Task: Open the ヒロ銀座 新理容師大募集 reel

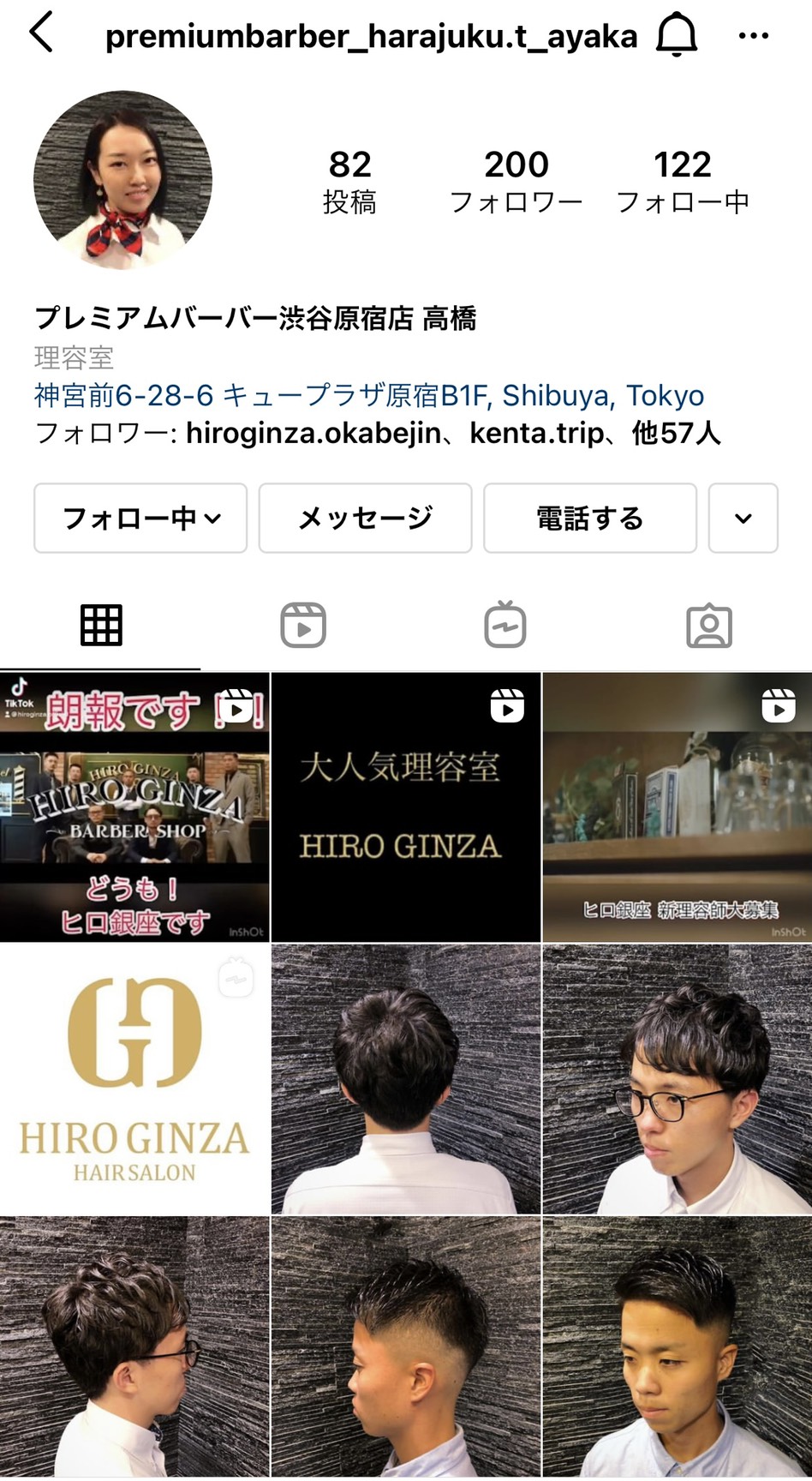Action: pyautogui.click(x=677, y=806)
